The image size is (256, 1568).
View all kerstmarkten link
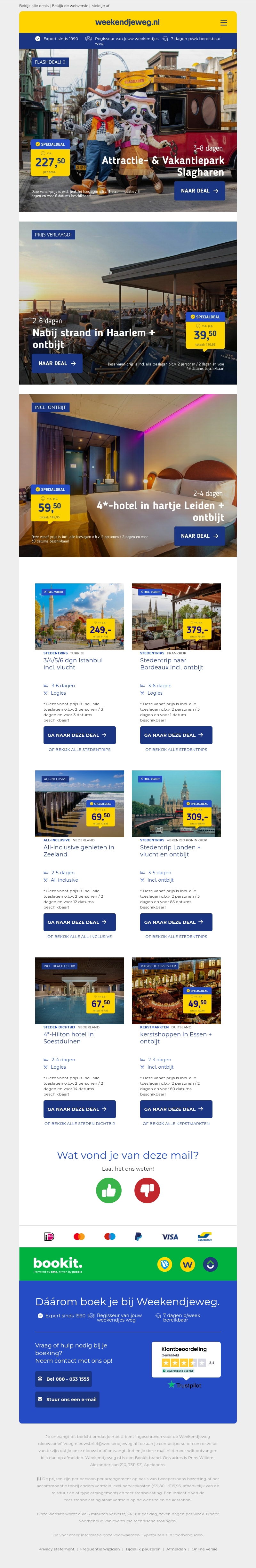click(176, 1124)
